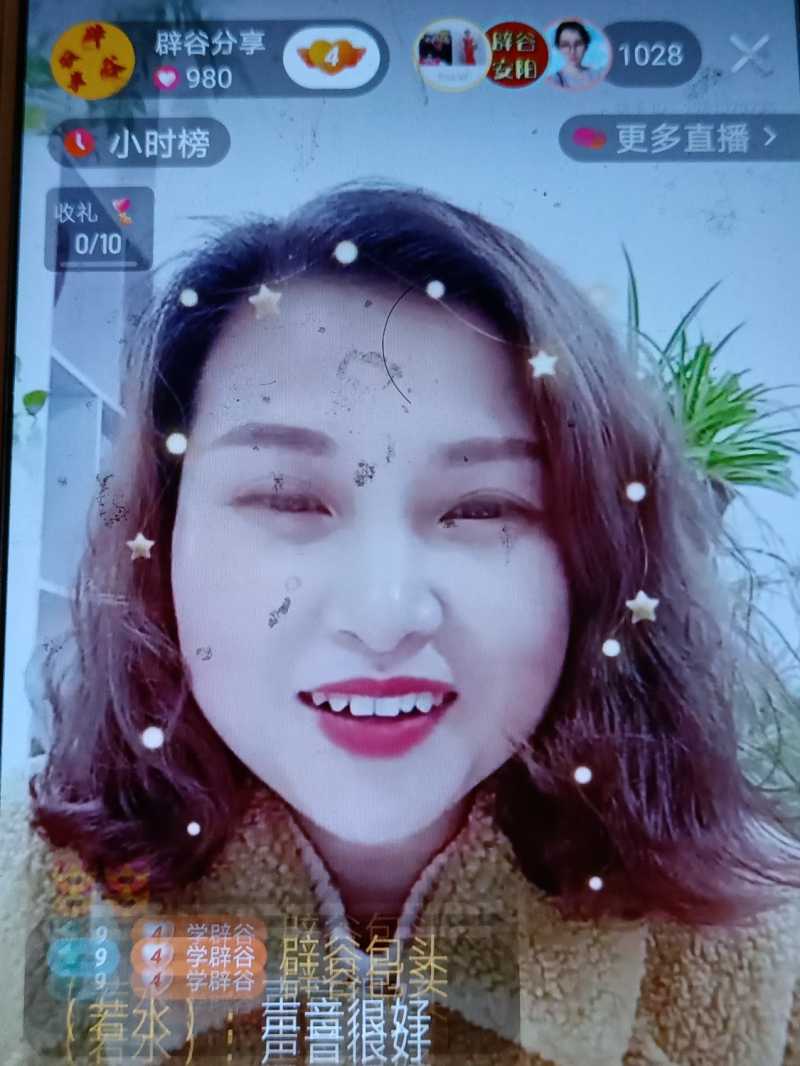Close the live stream
Image resolution: width=800 pixels, height=1066 pixels.
(x=749, y=54)
